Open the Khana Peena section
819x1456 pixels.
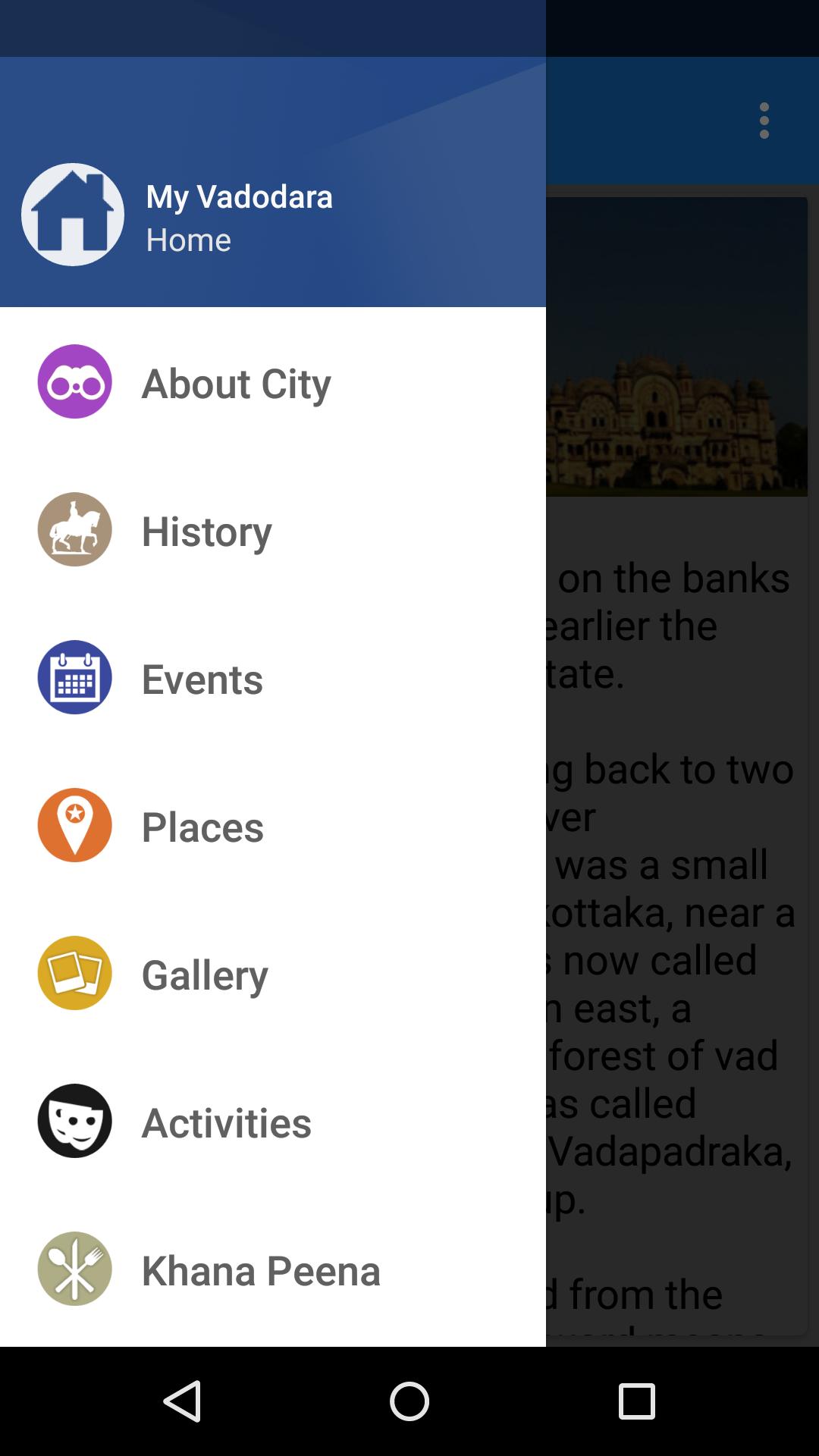tap(260, 1270)
